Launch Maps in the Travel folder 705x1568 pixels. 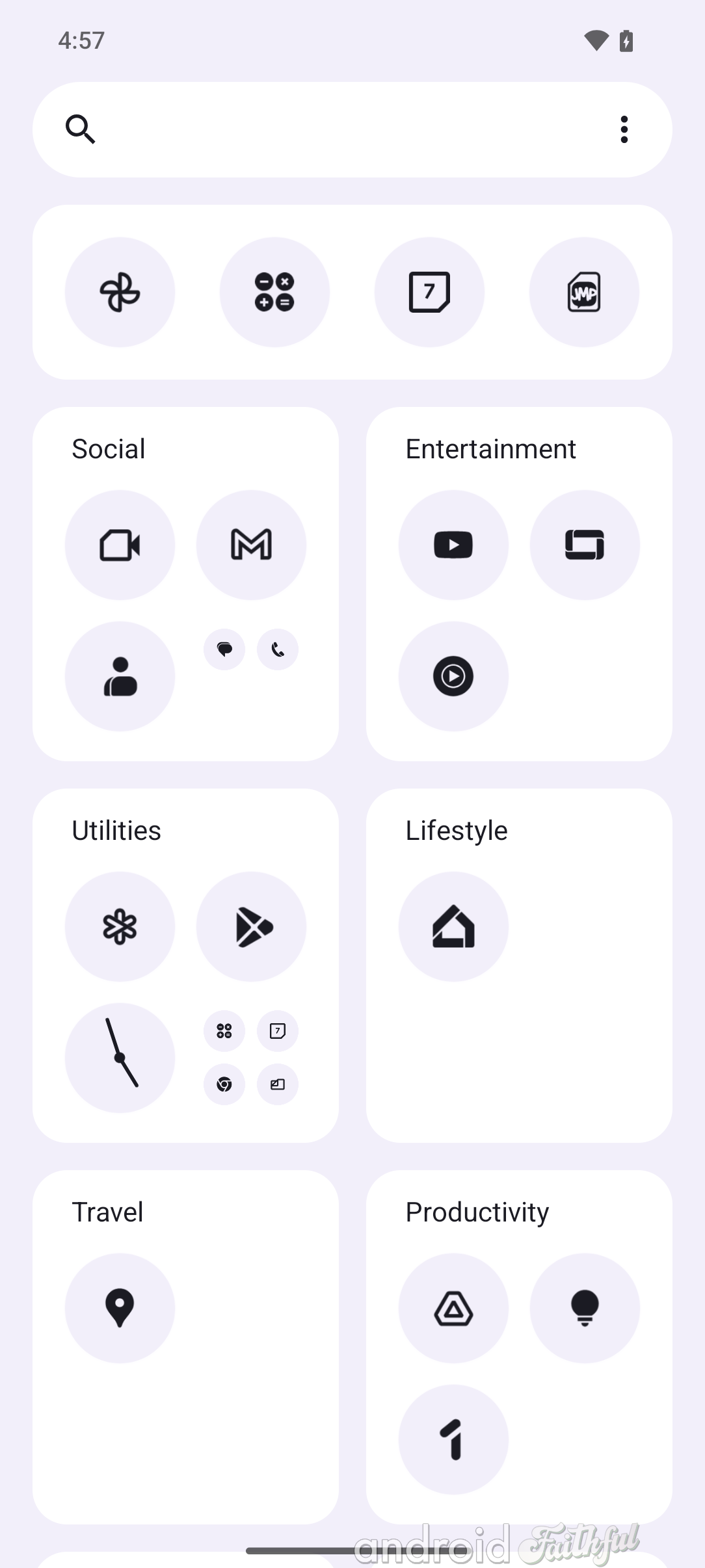point(120,1308)
